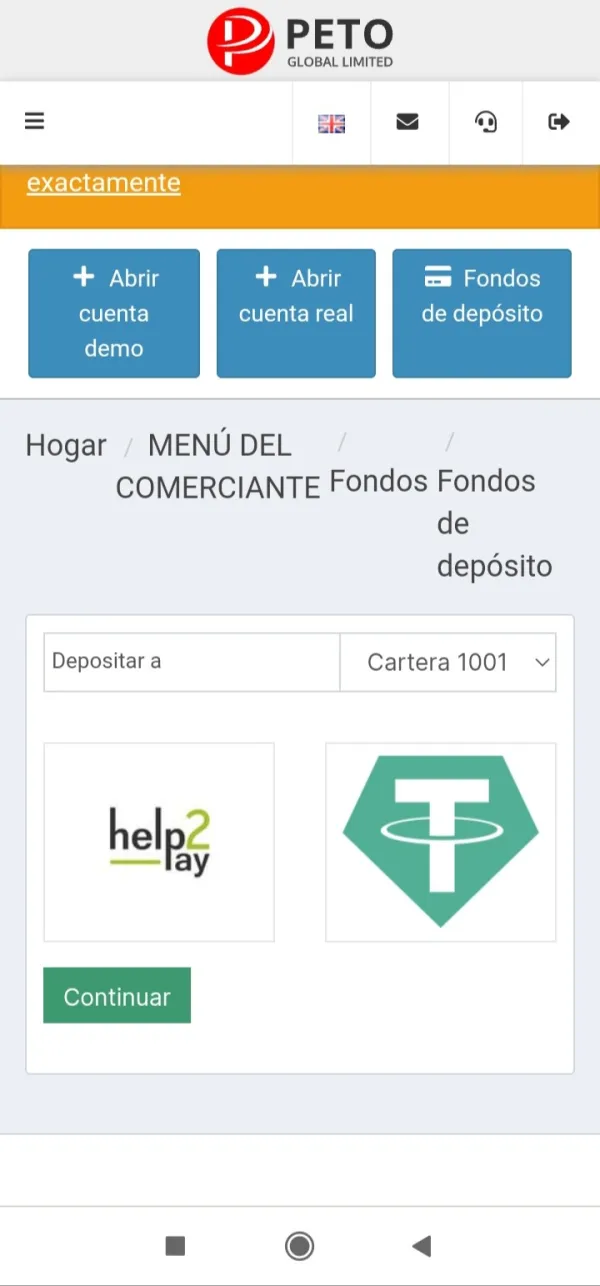Open the hamburger menu
Screen dimensions: 600x1286
tap(35, 122)
